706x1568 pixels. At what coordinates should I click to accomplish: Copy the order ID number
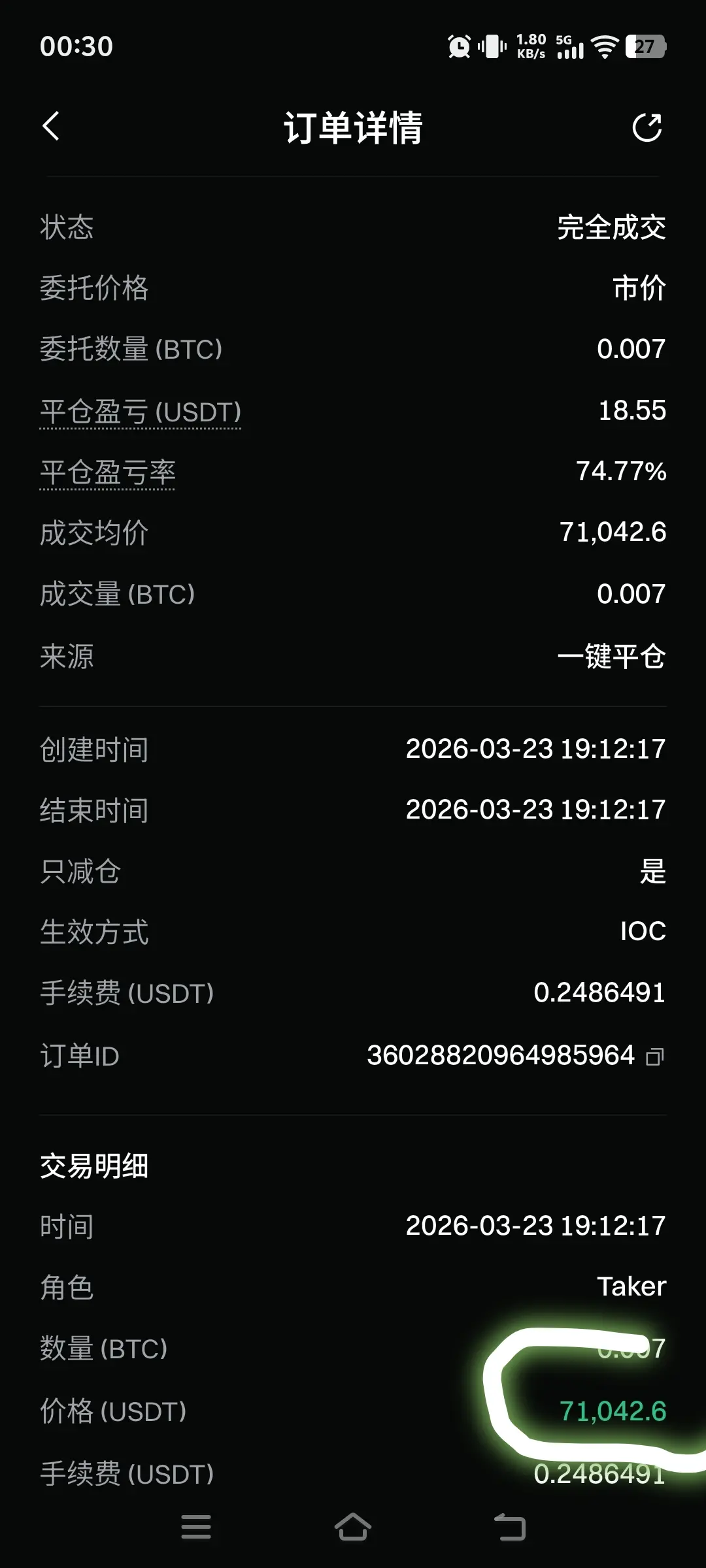tap(654, 1056)
